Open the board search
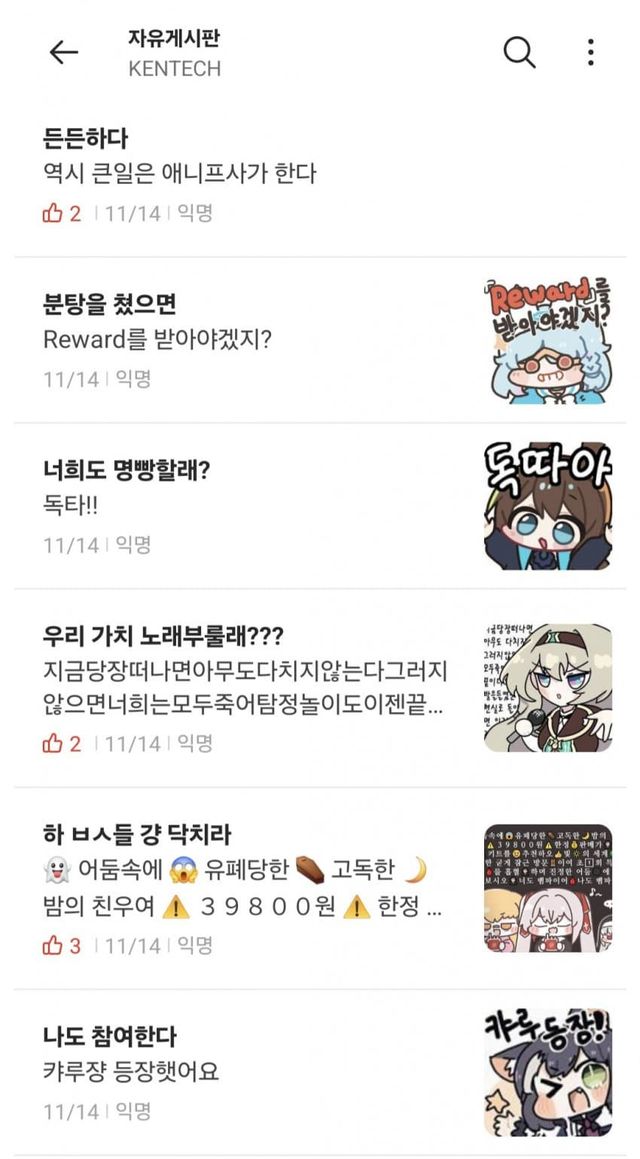 pos(520,52)
